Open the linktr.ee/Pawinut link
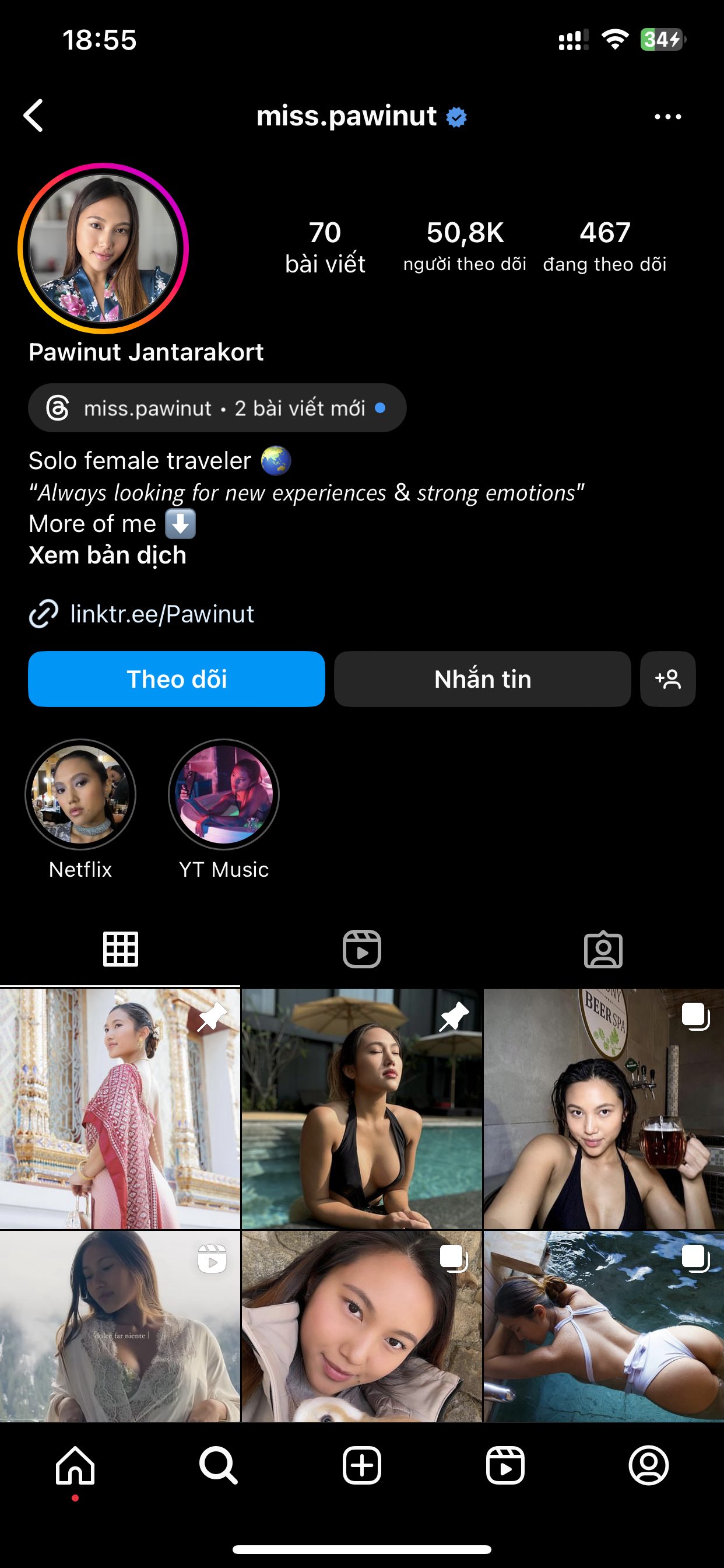This screenshot has width=724, height=1568. (x=162, y=614)
